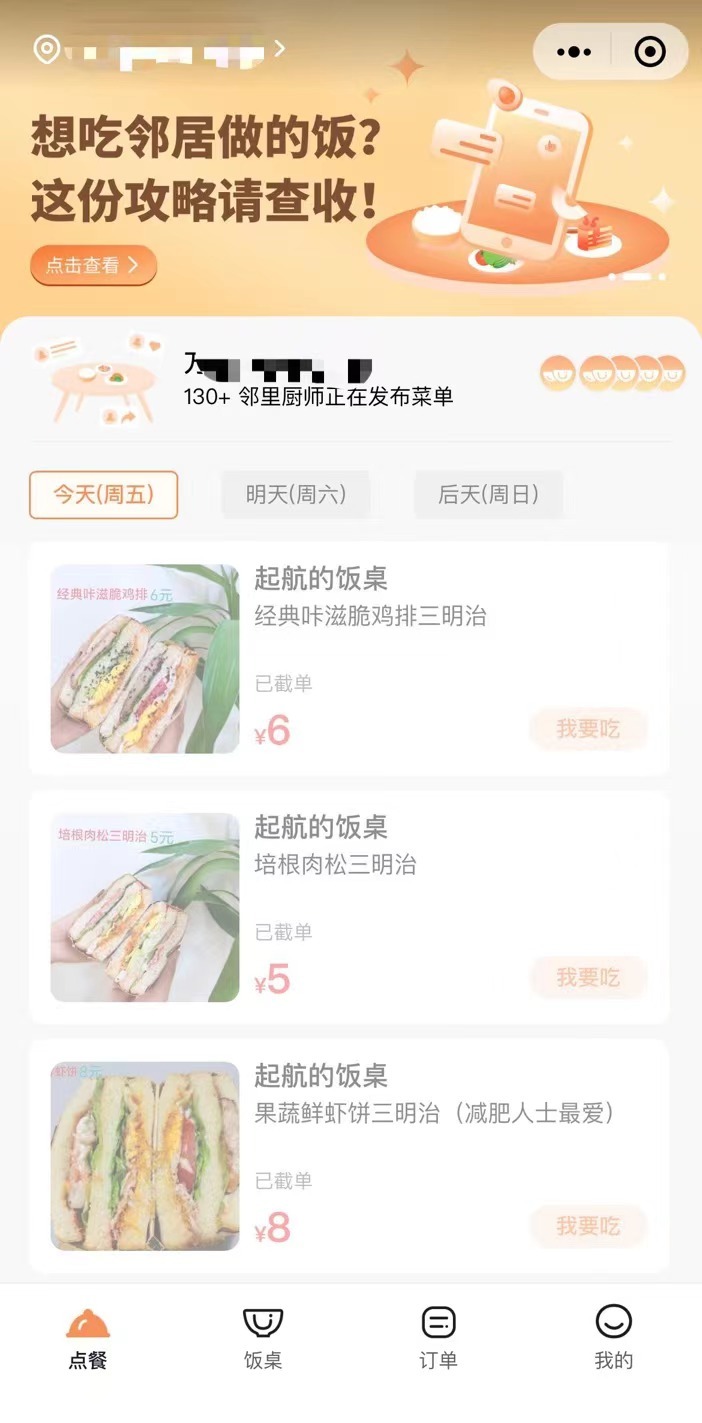Open the 订单 tab
The image size is (702, 1423).
pyautogui.click(x=438, y=1338)
